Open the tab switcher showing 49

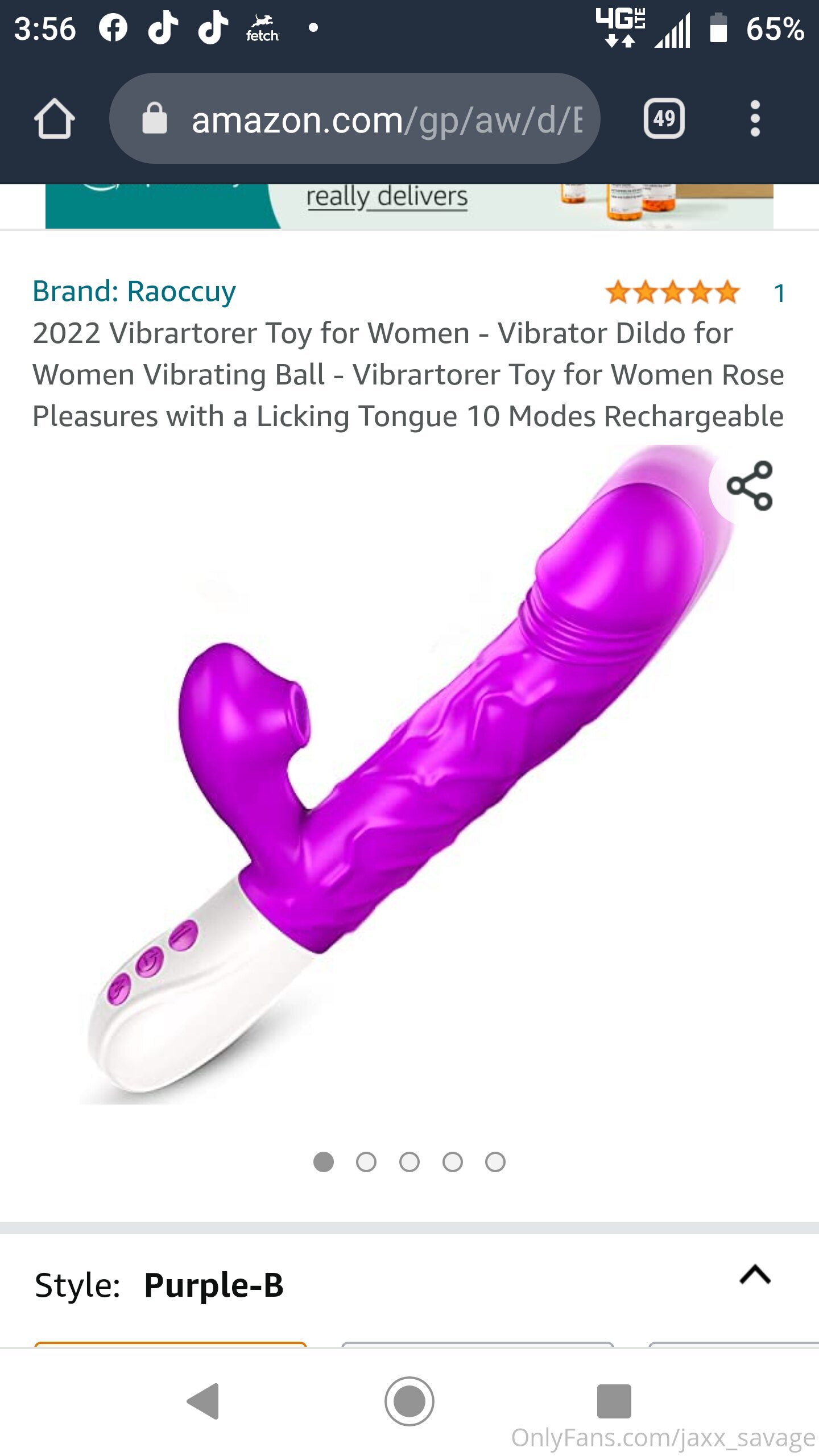point(664,119)
